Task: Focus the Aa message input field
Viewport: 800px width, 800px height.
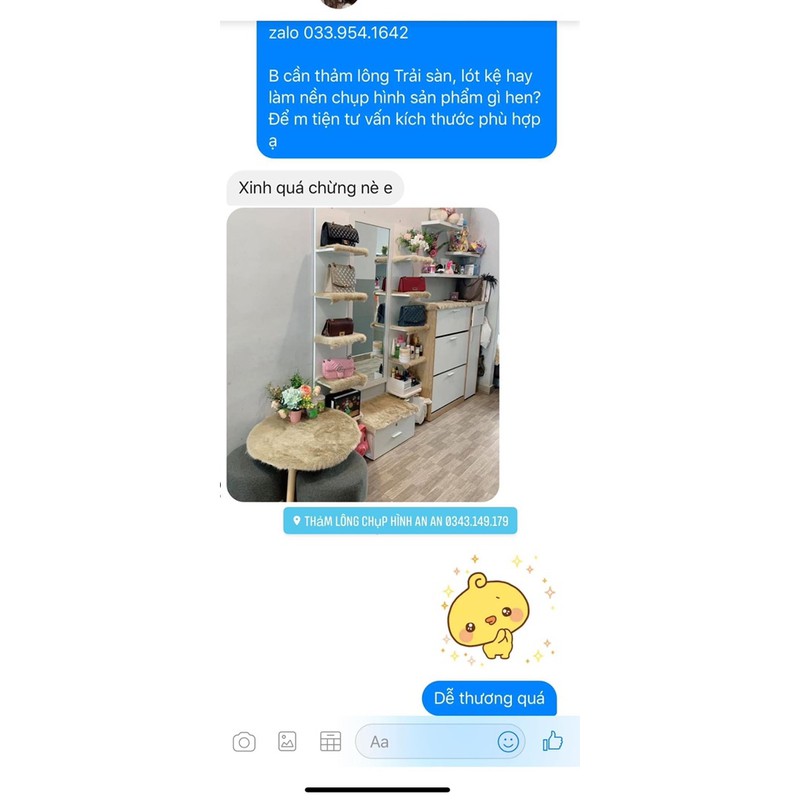Action: [x=425, y=742]
